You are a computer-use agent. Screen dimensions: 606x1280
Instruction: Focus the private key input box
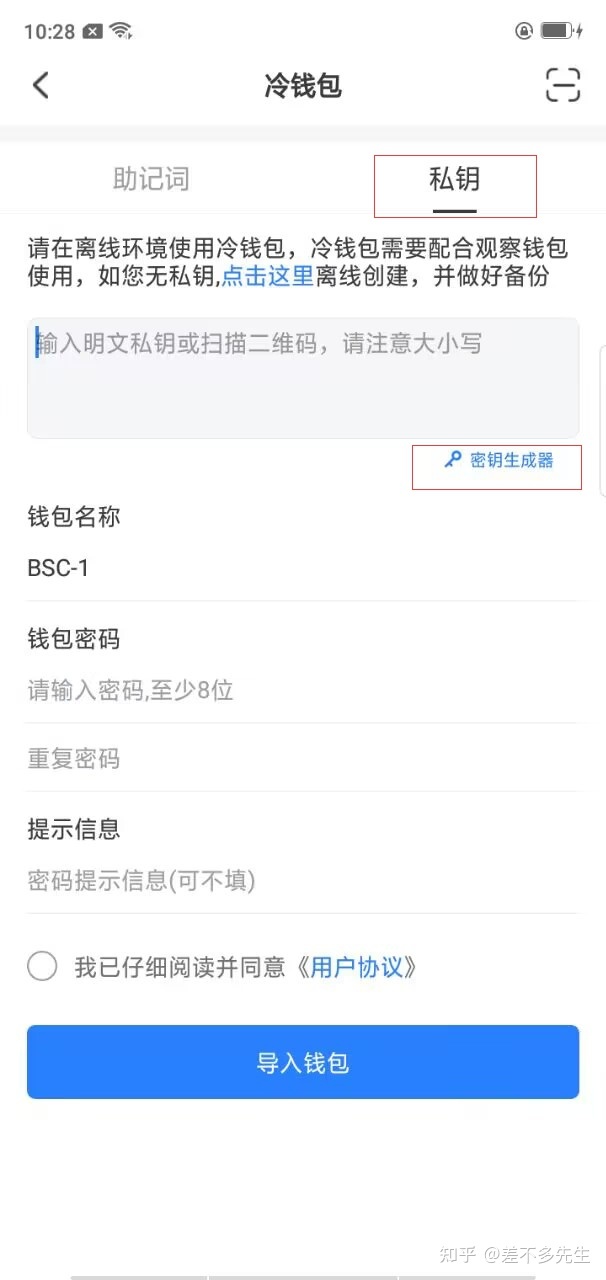click(x=302, y=378)
